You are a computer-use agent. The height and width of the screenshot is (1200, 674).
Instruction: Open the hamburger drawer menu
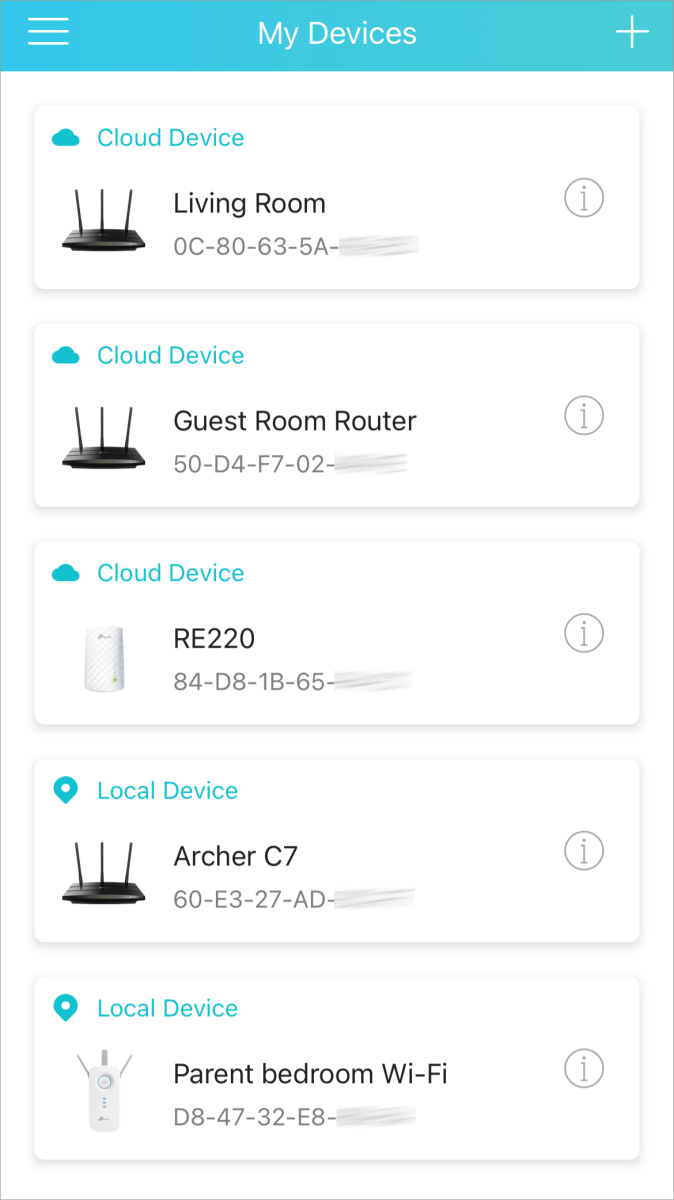click(x=48, y=32)
